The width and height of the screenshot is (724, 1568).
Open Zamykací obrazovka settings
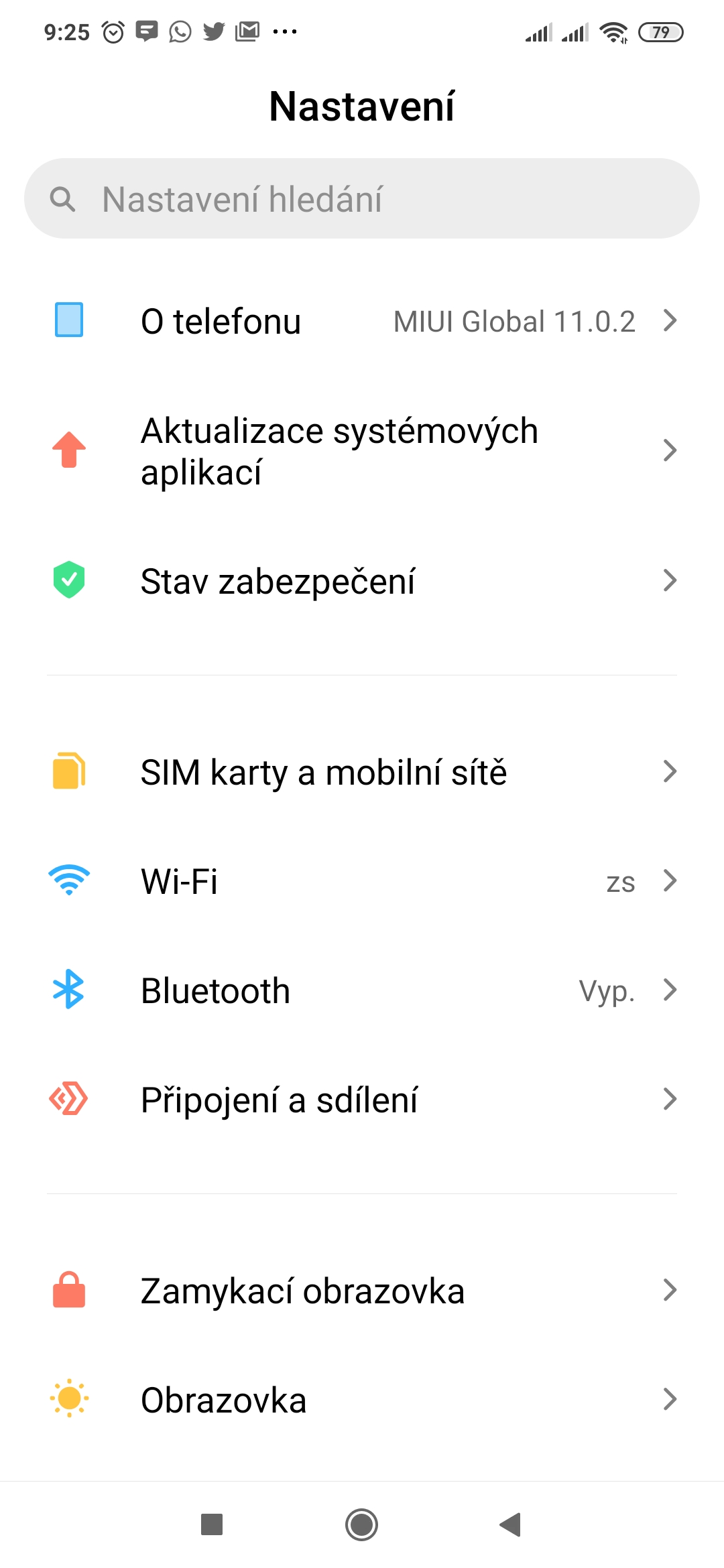362,1291
